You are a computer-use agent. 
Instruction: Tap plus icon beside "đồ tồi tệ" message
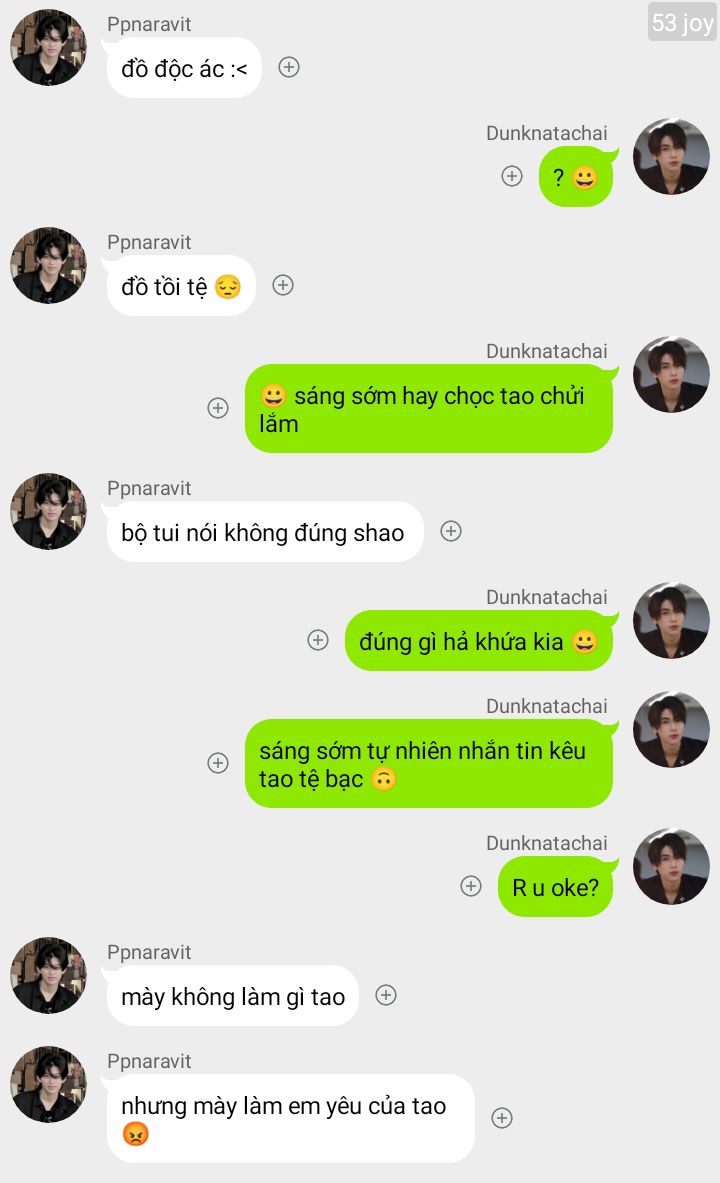[283, 285]
